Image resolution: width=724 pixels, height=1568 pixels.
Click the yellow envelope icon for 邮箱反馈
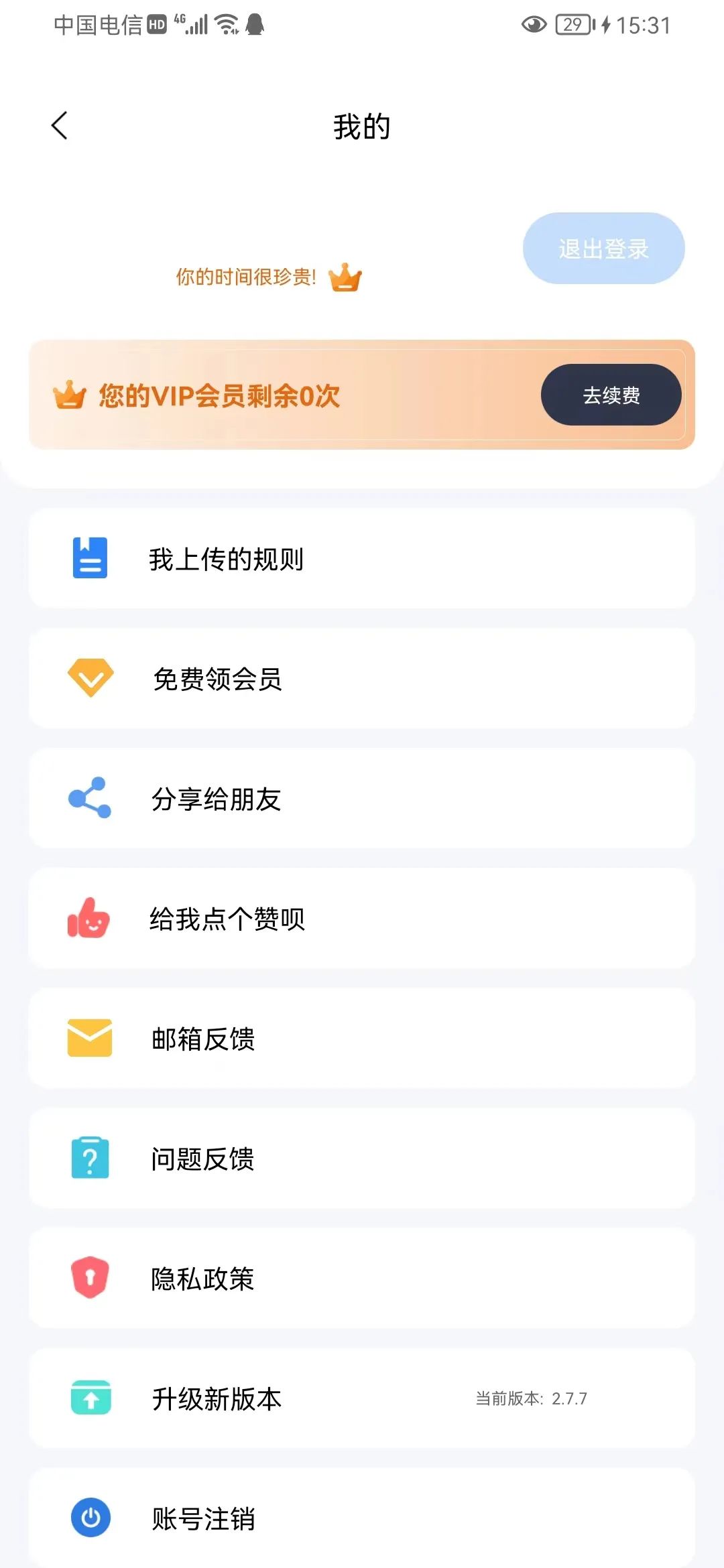(x=89, y=1039)
